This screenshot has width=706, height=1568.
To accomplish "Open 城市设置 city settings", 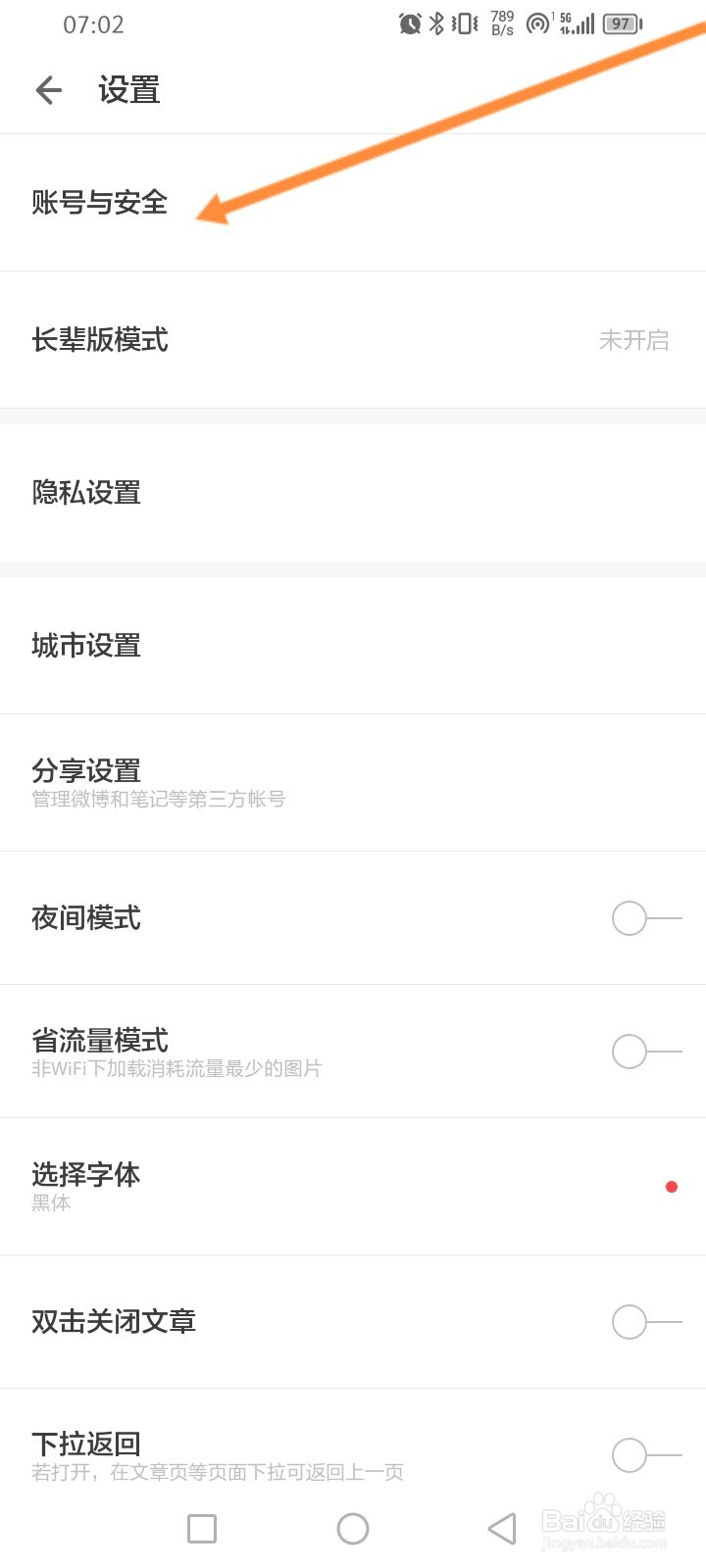I will 86,646.
